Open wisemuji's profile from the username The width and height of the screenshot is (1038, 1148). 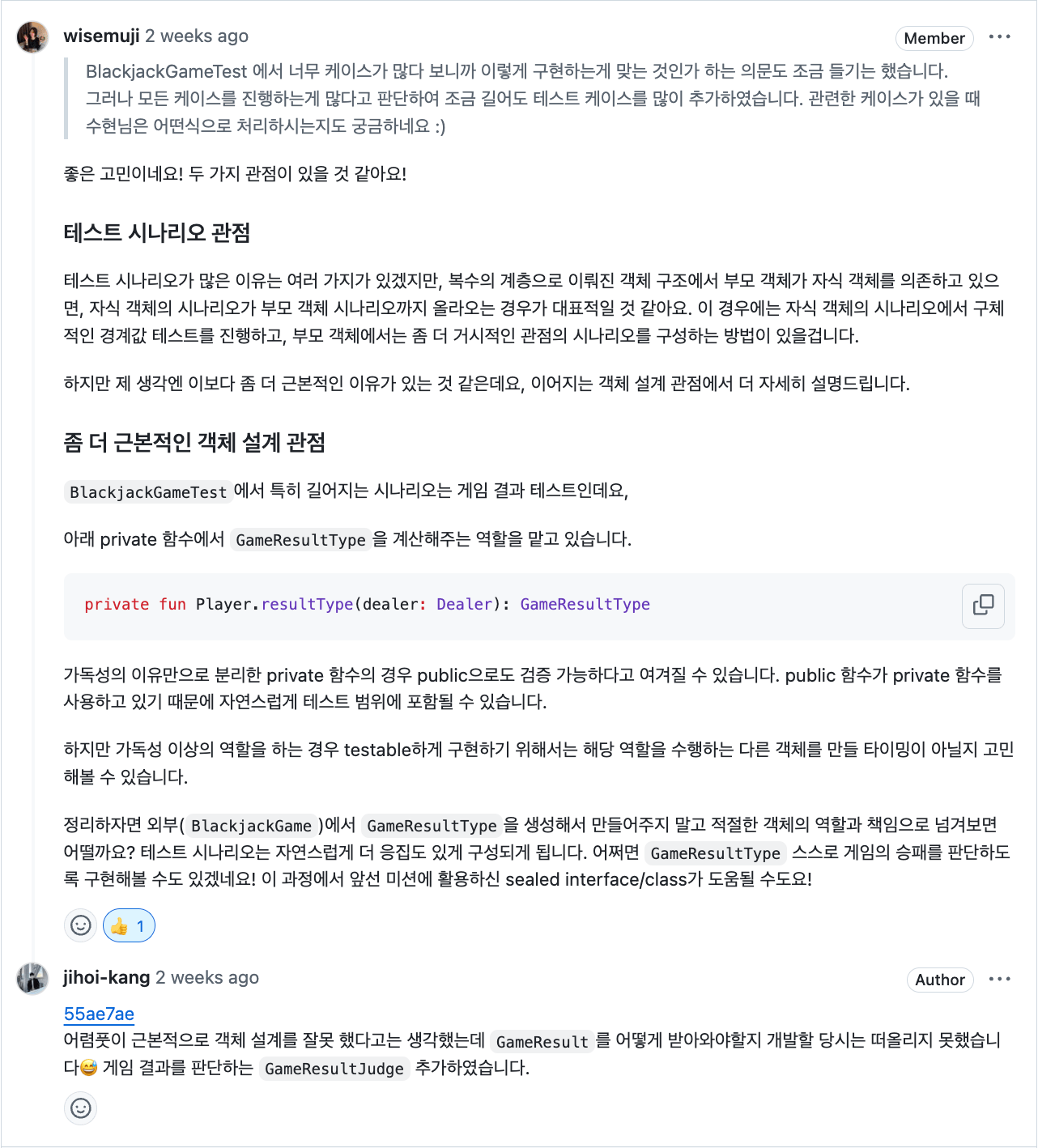101,36
